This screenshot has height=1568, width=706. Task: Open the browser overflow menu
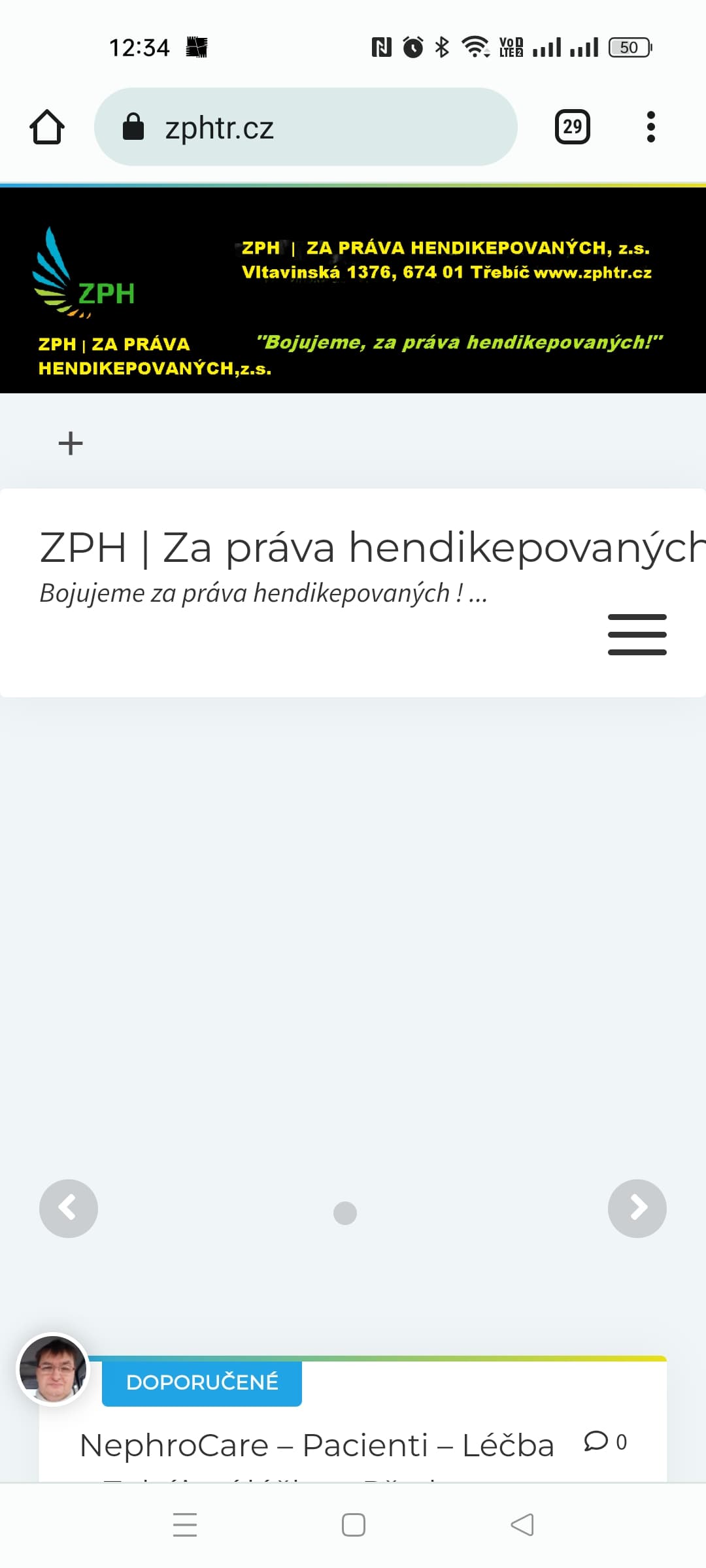pyautogui.click(x=650, y=127)
